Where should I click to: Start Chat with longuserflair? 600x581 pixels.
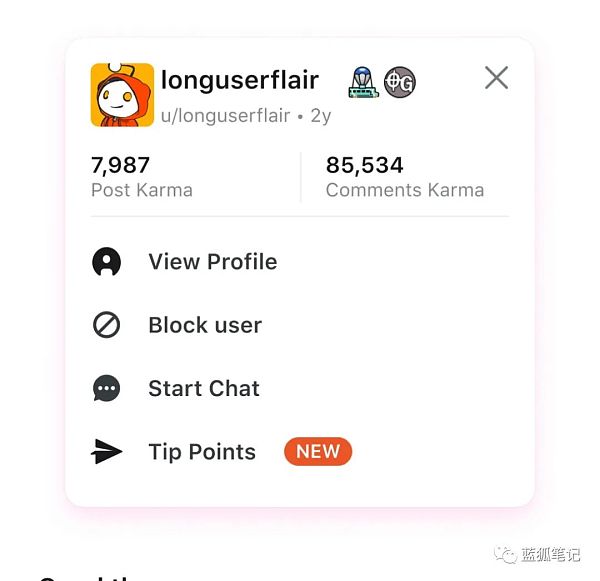[x=203, y=388]
